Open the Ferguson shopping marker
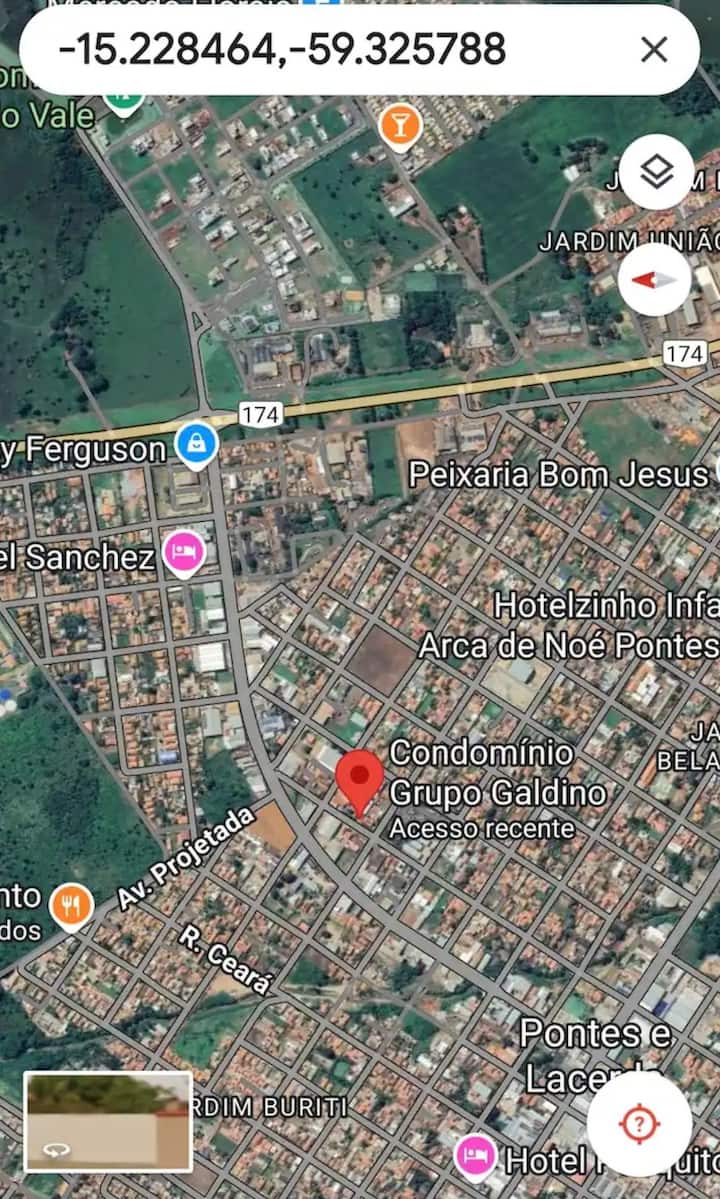The height and width of the screenshot is (1199, 720). pos(196,445)
